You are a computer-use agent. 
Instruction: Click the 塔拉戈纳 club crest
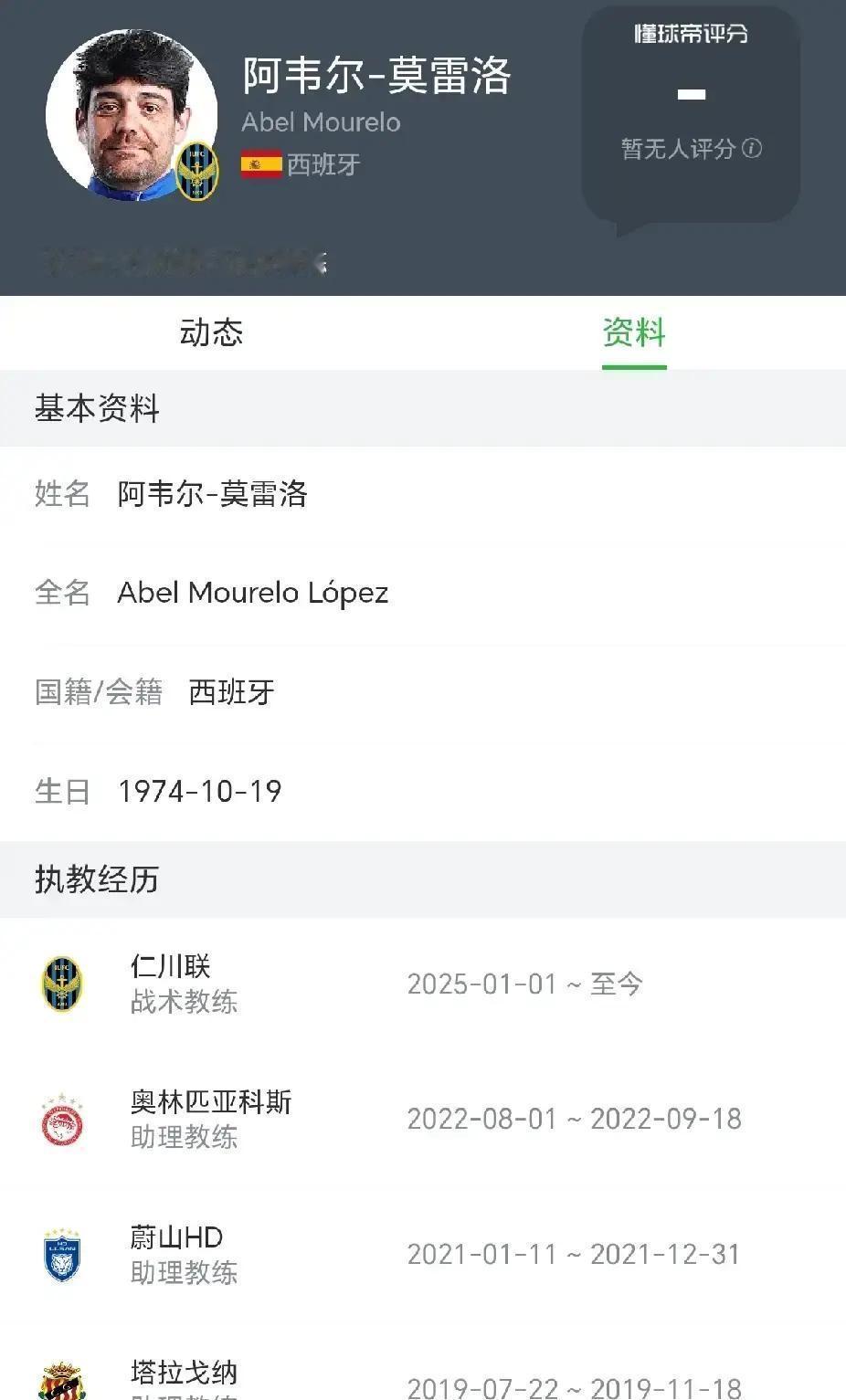(x=62, y=1379)
